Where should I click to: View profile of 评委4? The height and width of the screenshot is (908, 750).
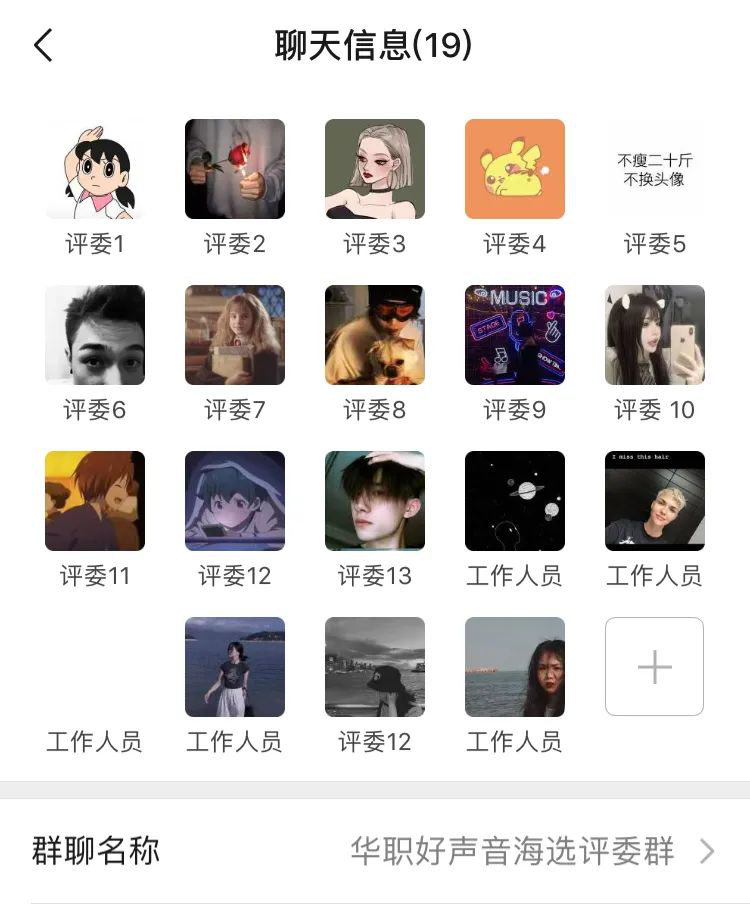pyautogui.click(x=515, y=169)
